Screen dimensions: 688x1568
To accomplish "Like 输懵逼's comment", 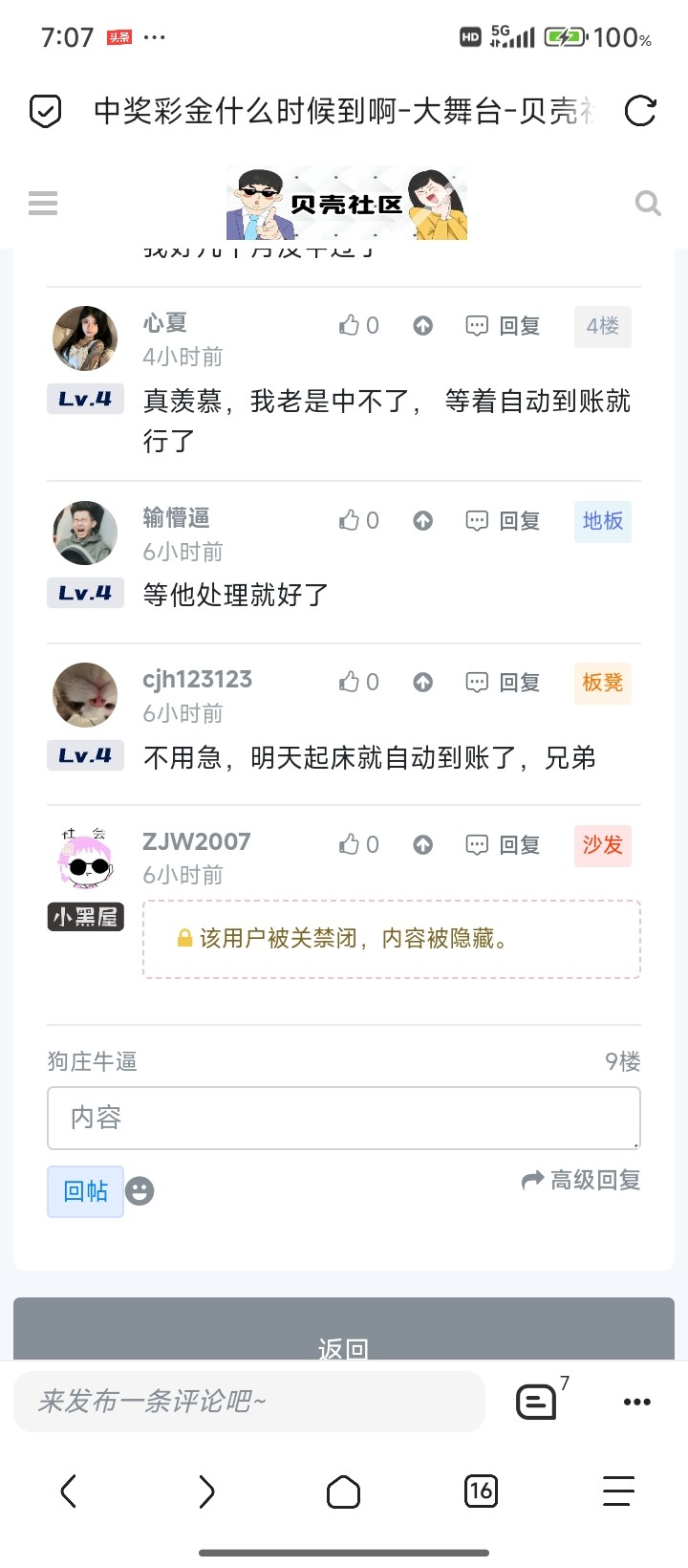I will coord(358,520).
